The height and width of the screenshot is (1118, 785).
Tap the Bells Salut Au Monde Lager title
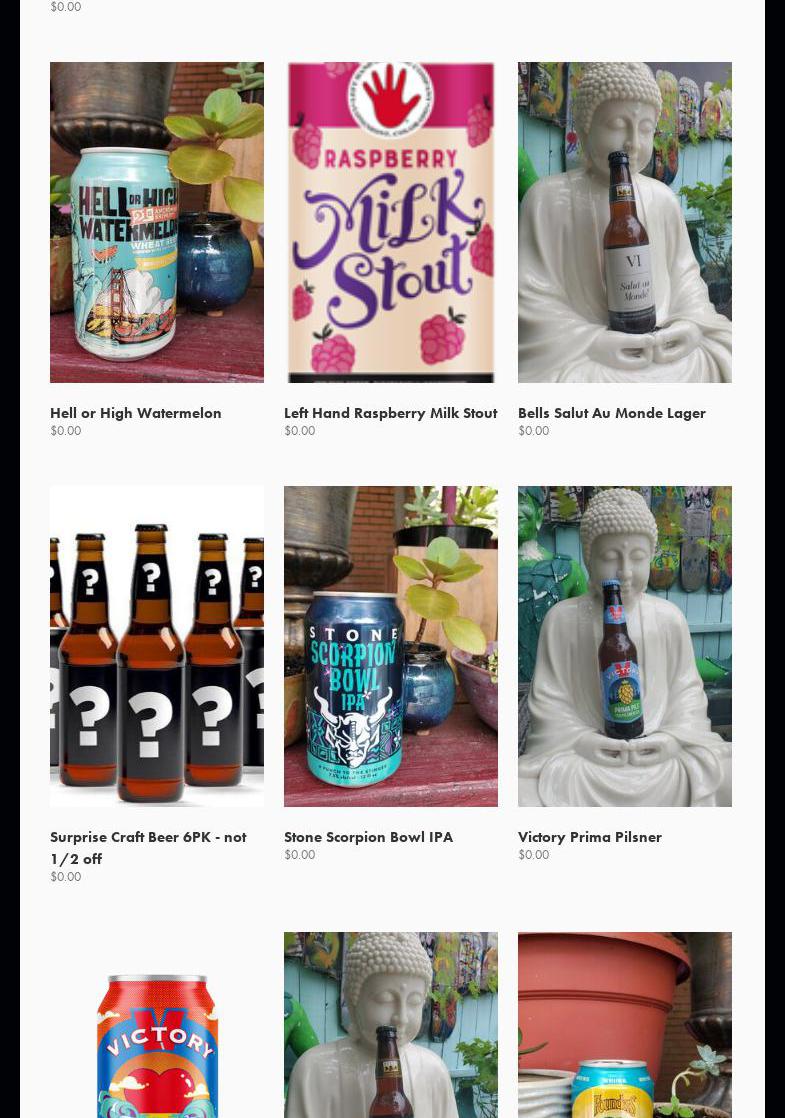612,413
